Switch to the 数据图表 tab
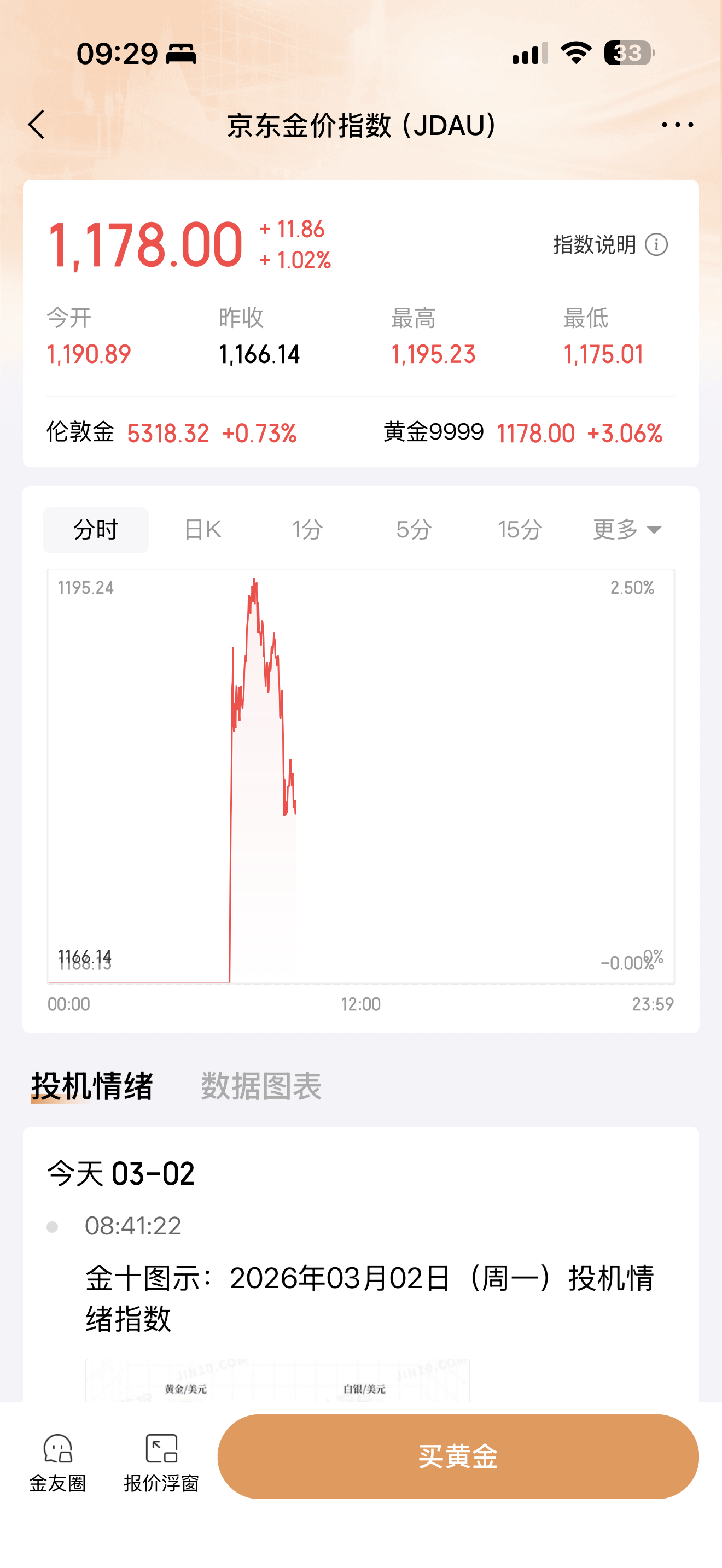This screenshot has height=1568, width=722. point(261,1086)
